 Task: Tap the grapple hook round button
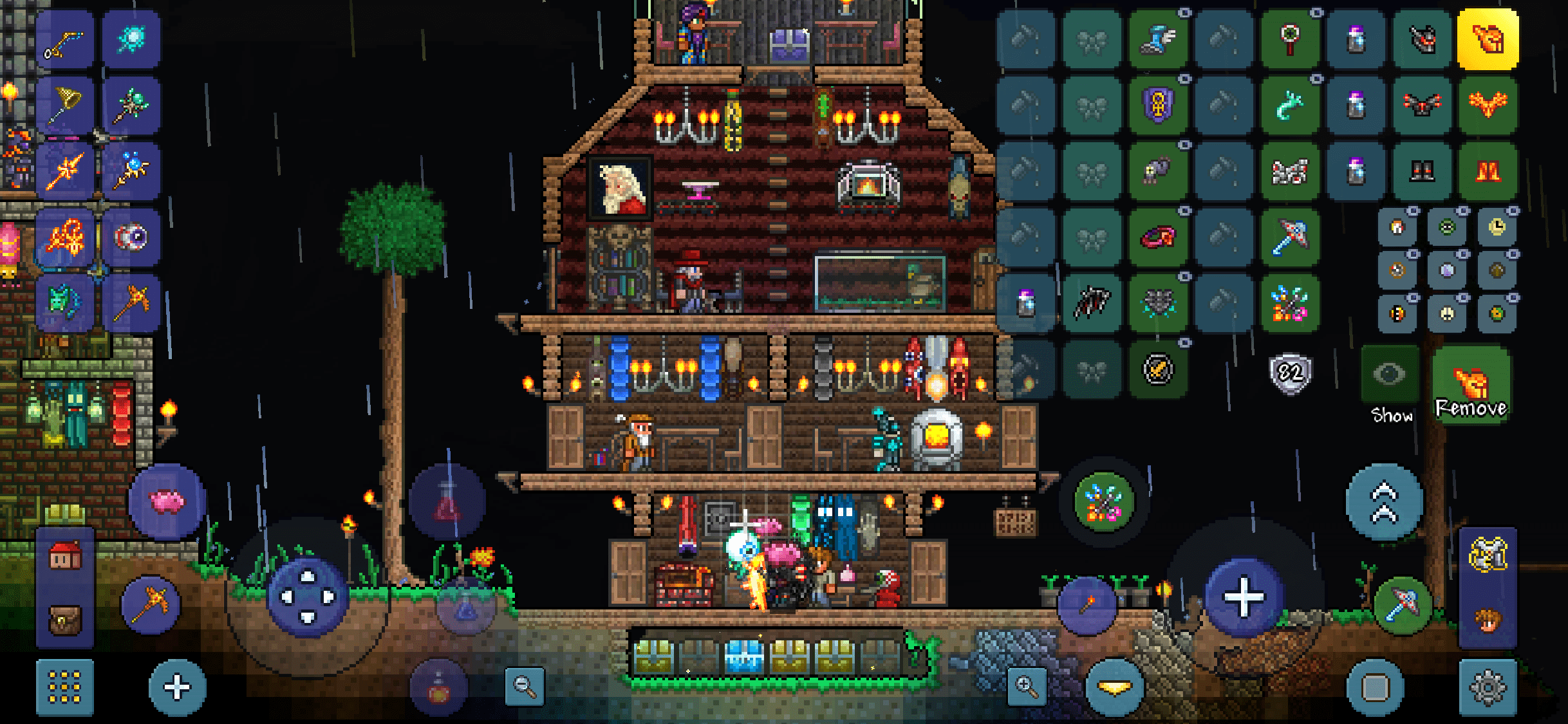click(x=1403, y=604)
